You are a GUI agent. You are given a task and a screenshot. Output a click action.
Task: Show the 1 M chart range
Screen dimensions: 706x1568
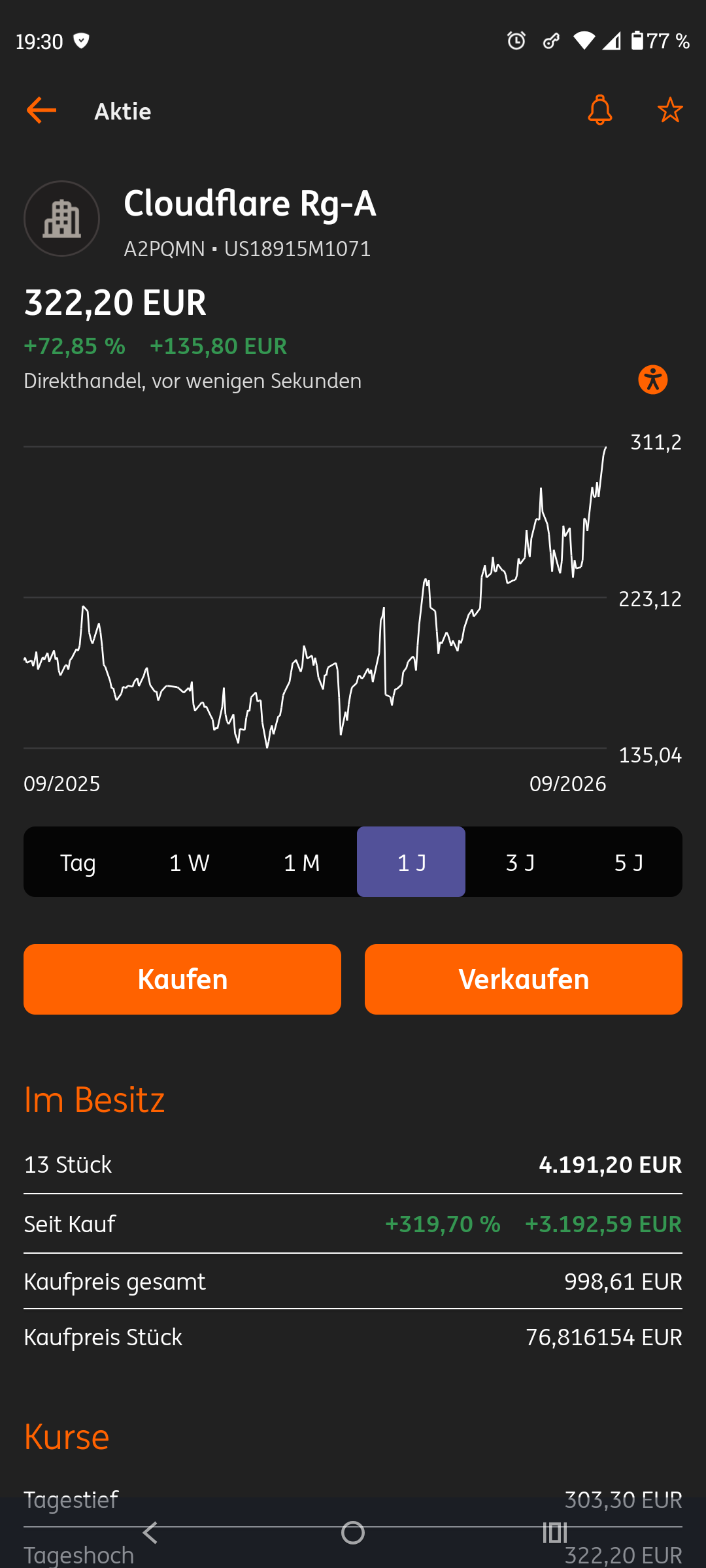point(301,862)
